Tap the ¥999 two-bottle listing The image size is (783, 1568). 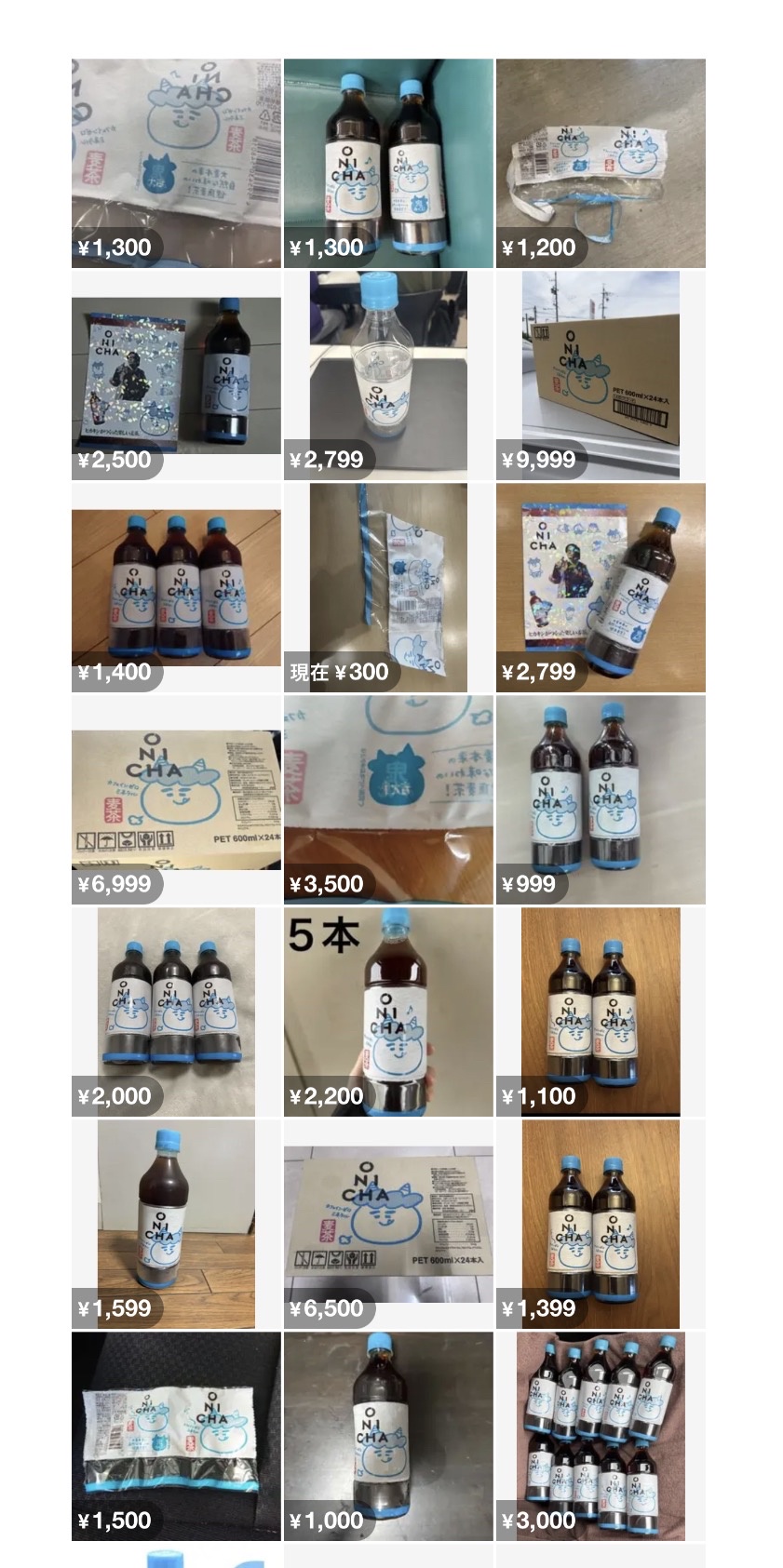[x=601, y=799]
